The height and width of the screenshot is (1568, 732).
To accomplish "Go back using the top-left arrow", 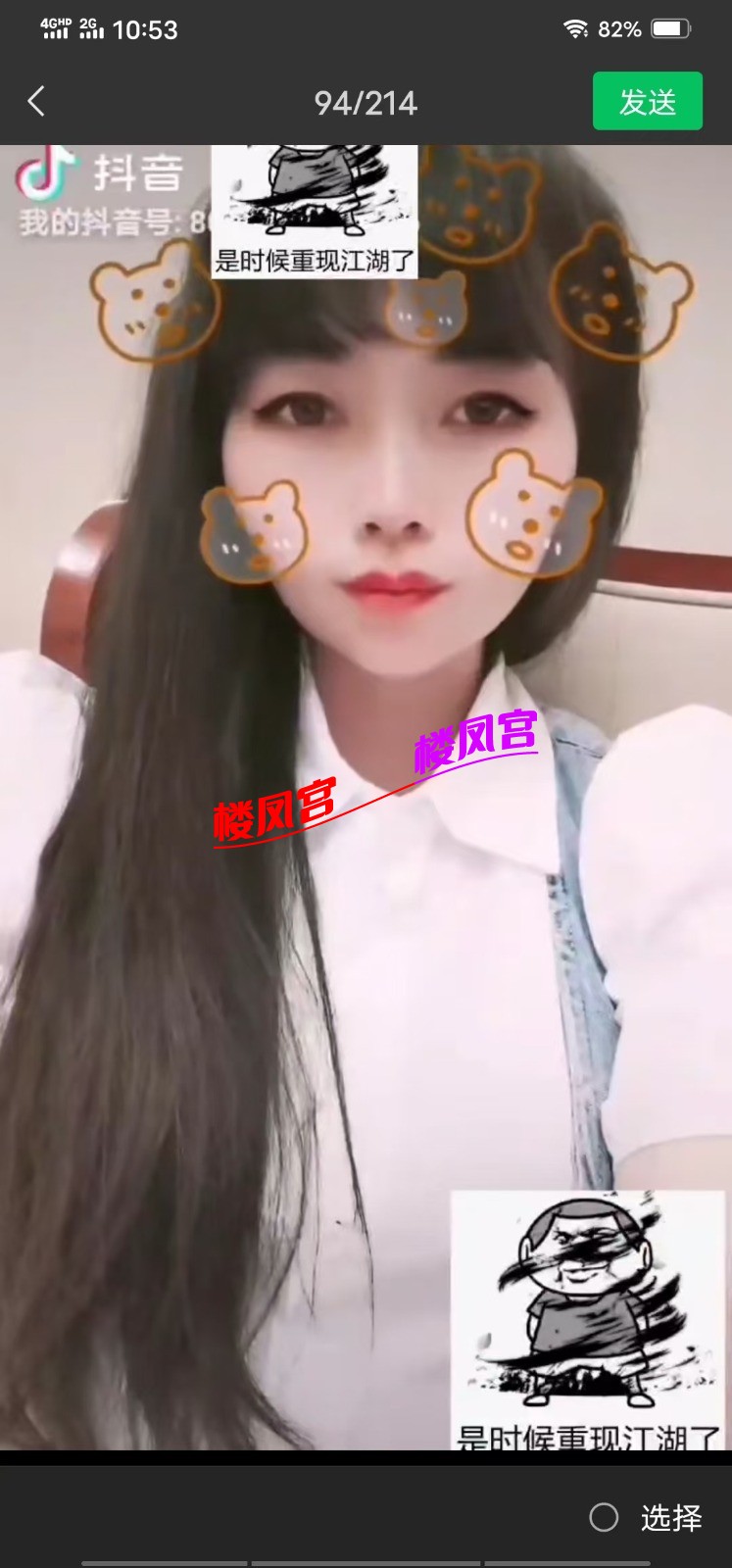I will (x=36, y=101).
